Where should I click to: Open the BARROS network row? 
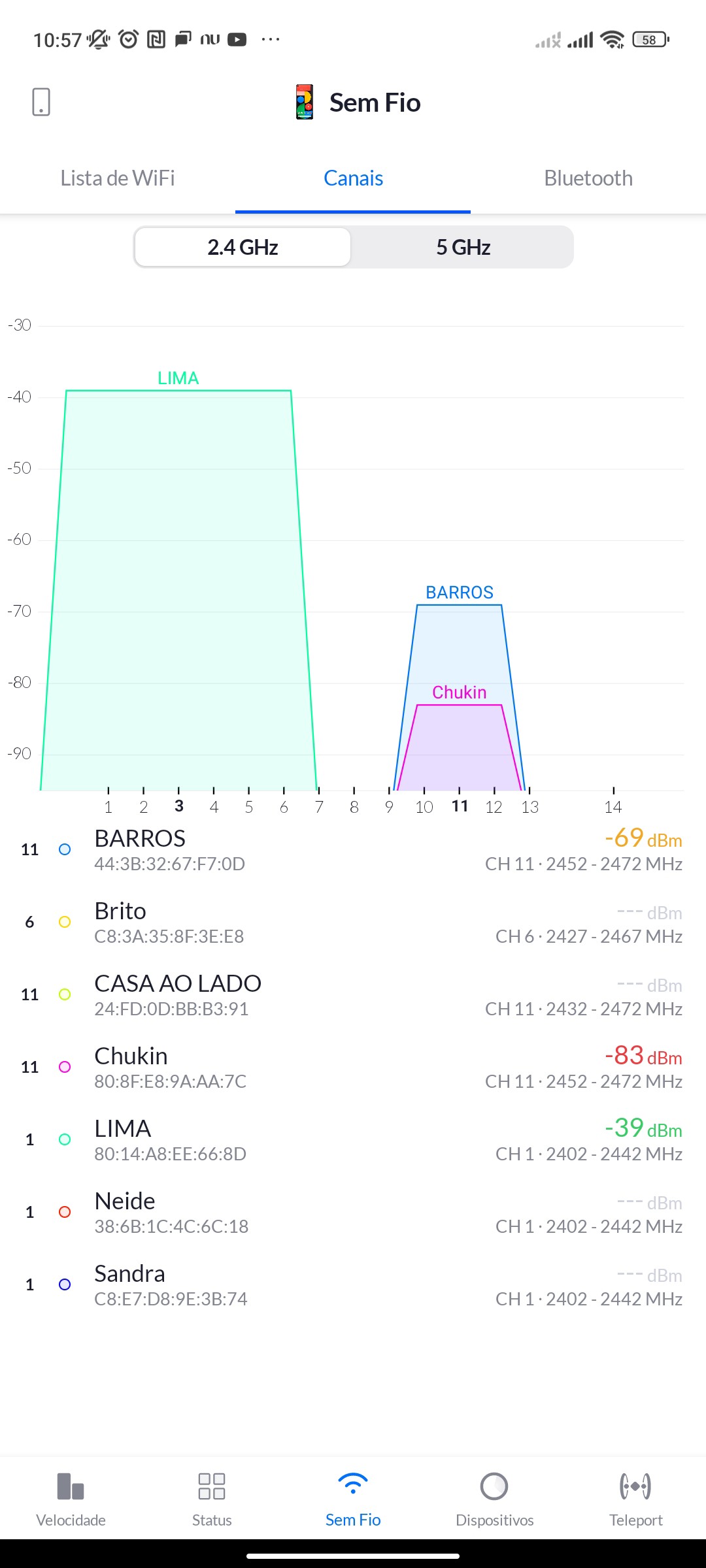pyautogui.click(x=353, y=850)
